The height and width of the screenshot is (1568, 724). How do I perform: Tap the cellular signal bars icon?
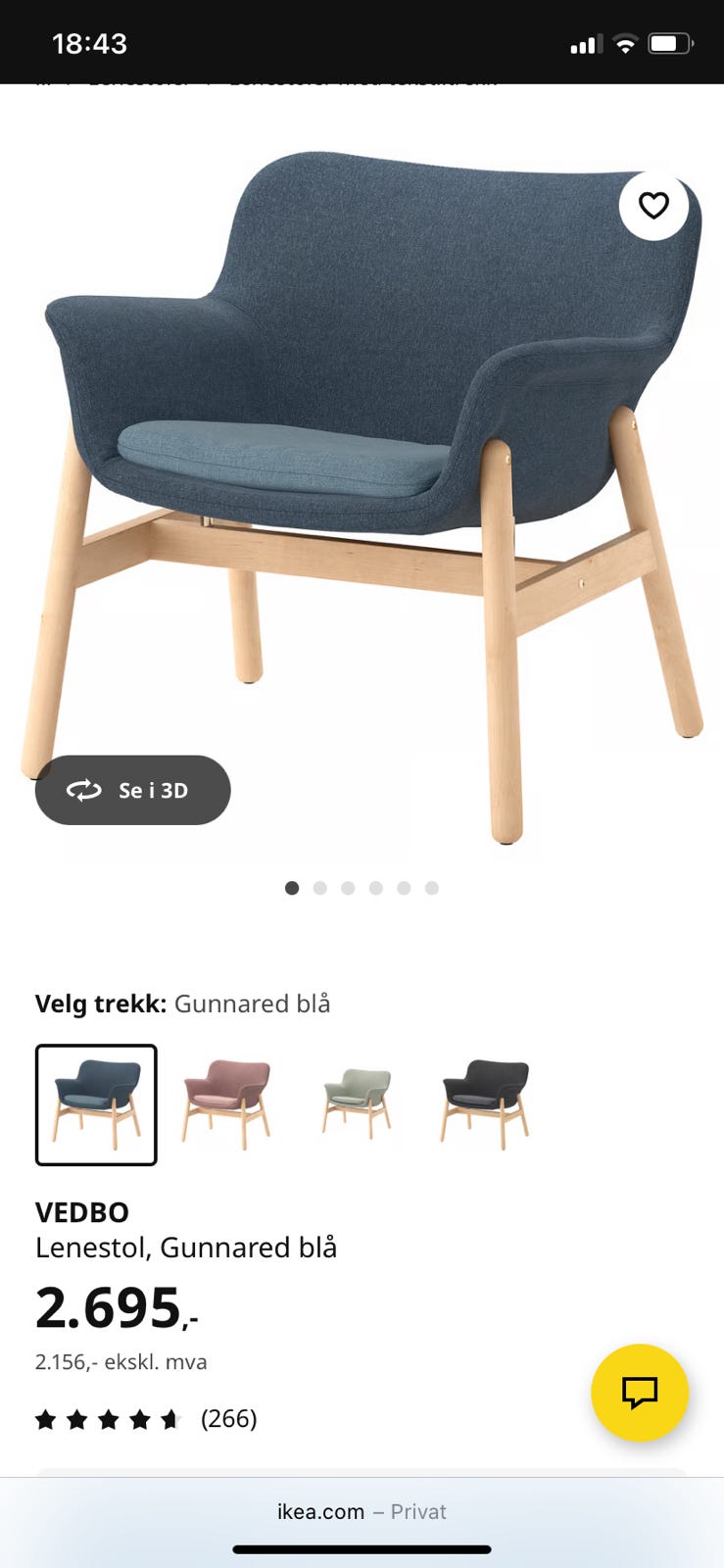(586, 44)
